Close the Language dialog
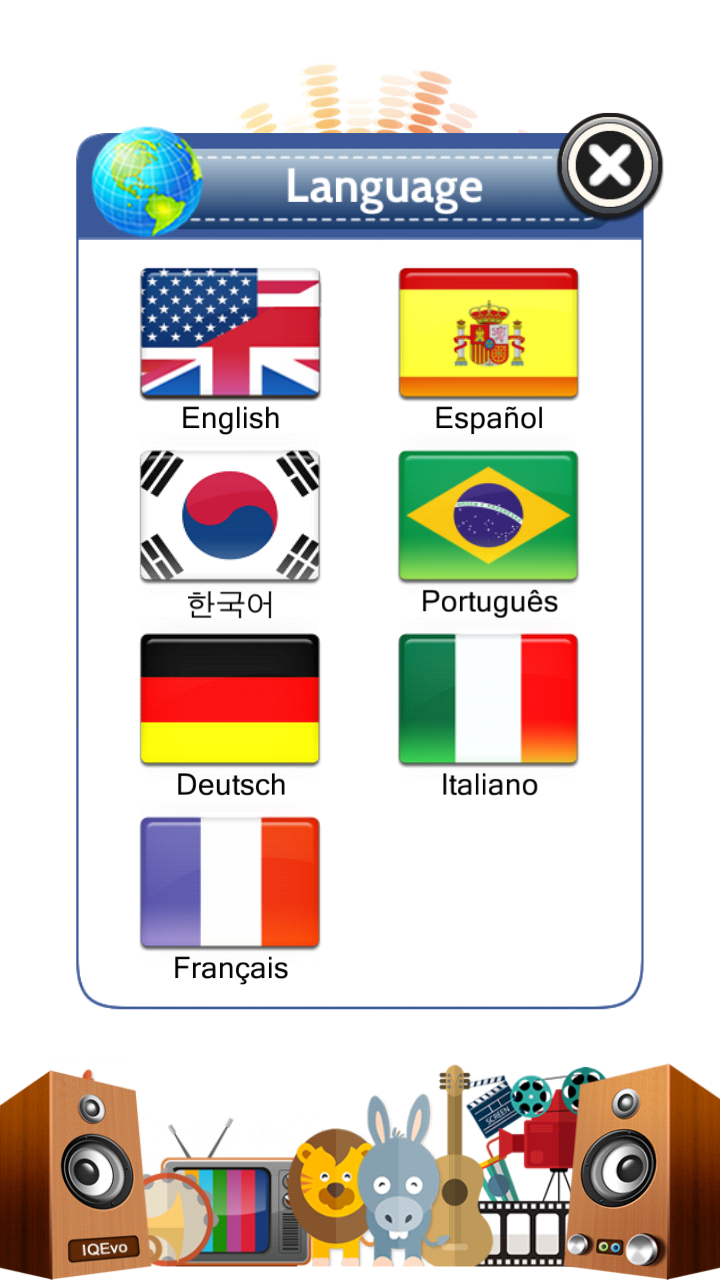 pyautogui.click(x=610, y=166)
